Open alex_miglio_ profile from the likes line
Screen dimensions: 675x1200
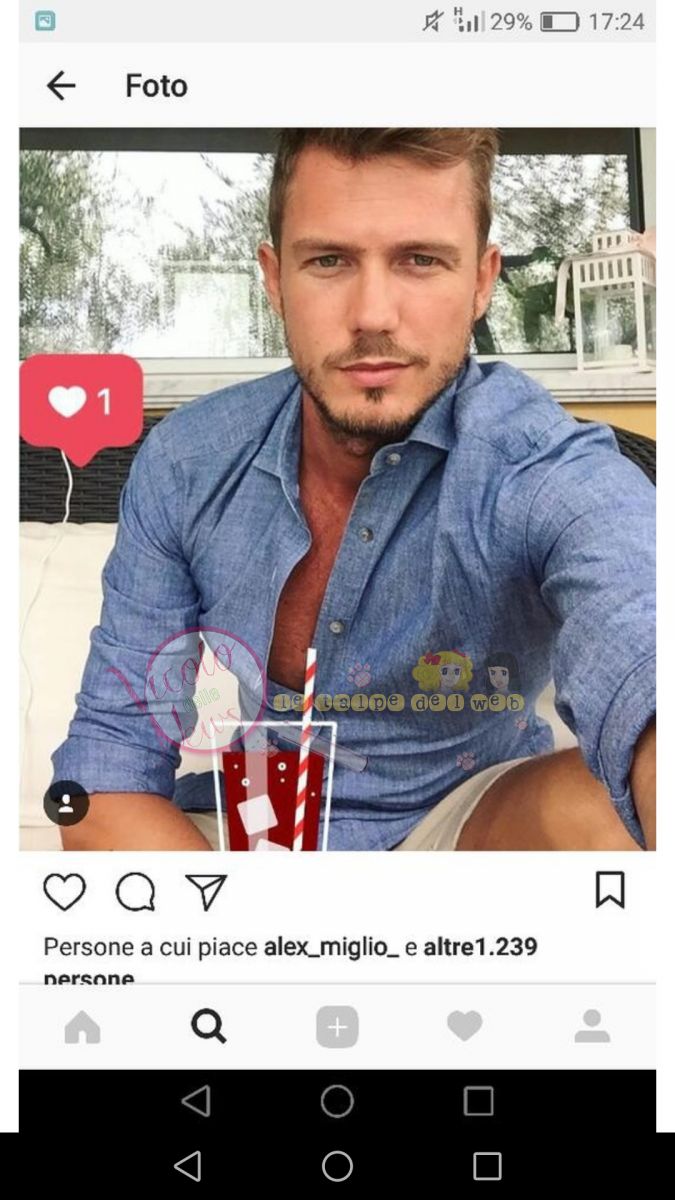coord(330,946)
